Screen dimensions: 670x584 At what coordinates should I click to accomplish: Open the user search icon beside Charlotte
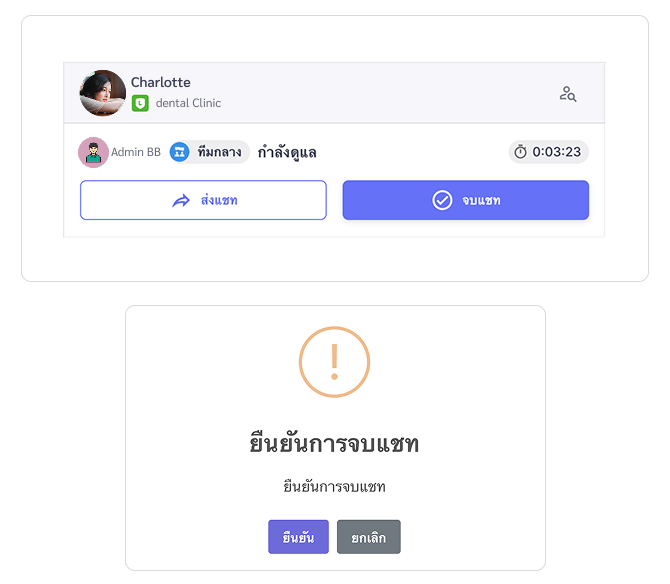coord(568,94)
